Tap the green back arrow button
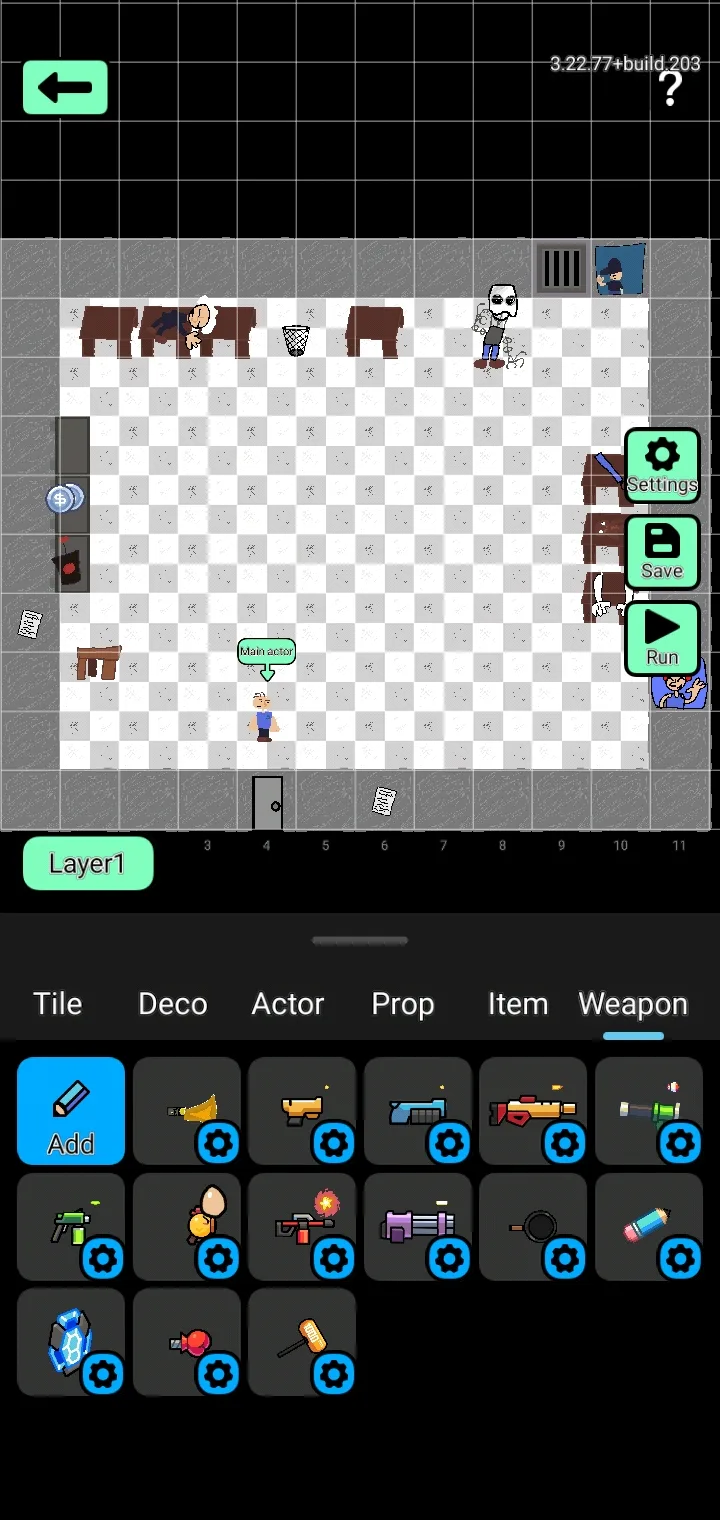 [65, 87]
